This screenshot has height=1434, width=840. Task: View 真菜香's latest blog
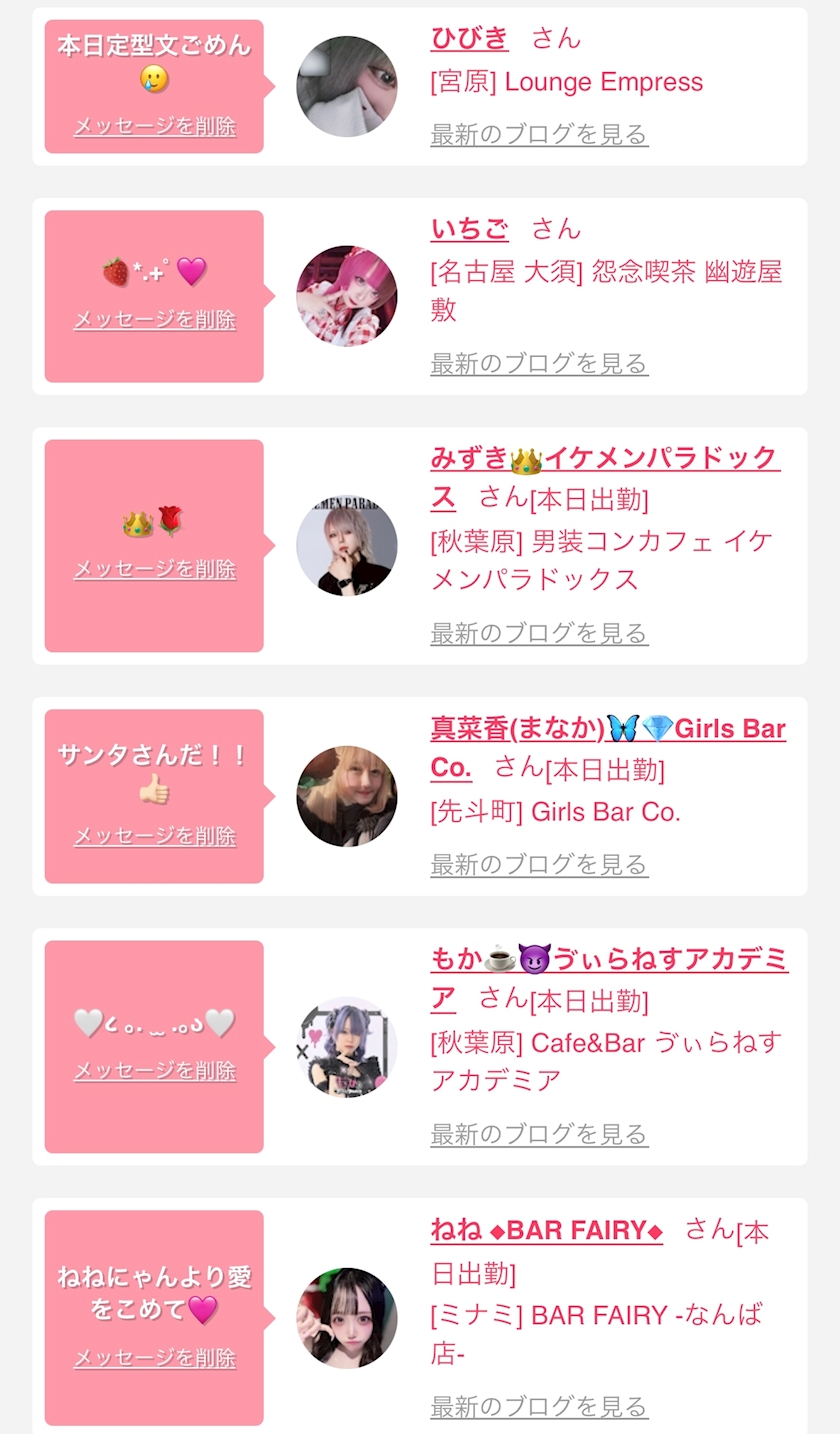tap(539, 864)
